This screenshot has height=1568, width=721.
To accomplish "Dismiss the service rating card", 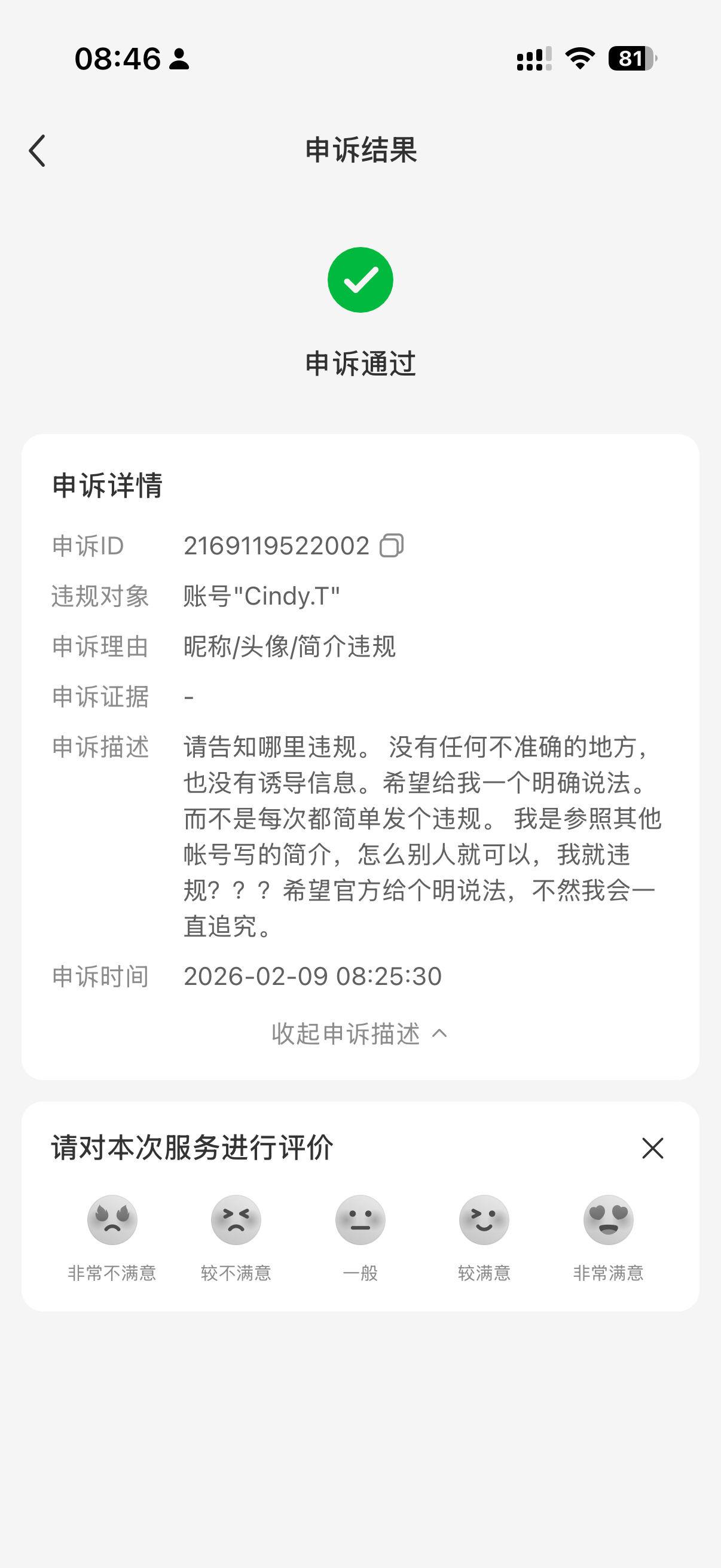I will 652,1148.
